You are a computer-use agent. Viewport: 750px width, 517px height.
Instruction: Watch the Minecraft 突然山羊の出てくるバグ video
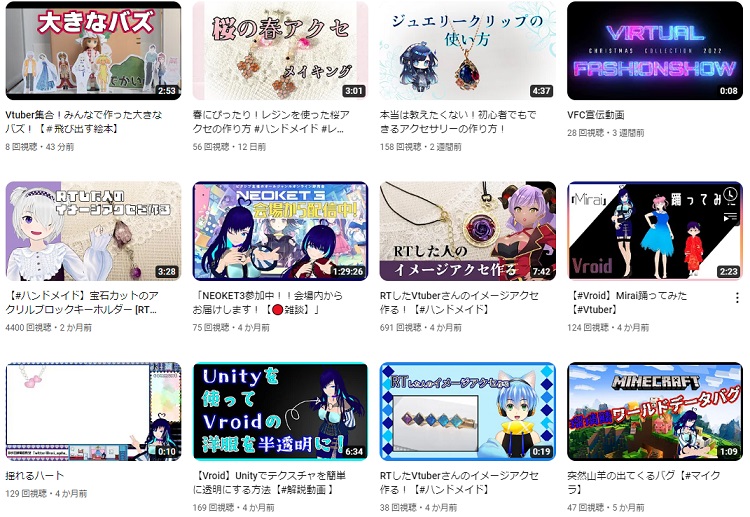click(654, 411)
